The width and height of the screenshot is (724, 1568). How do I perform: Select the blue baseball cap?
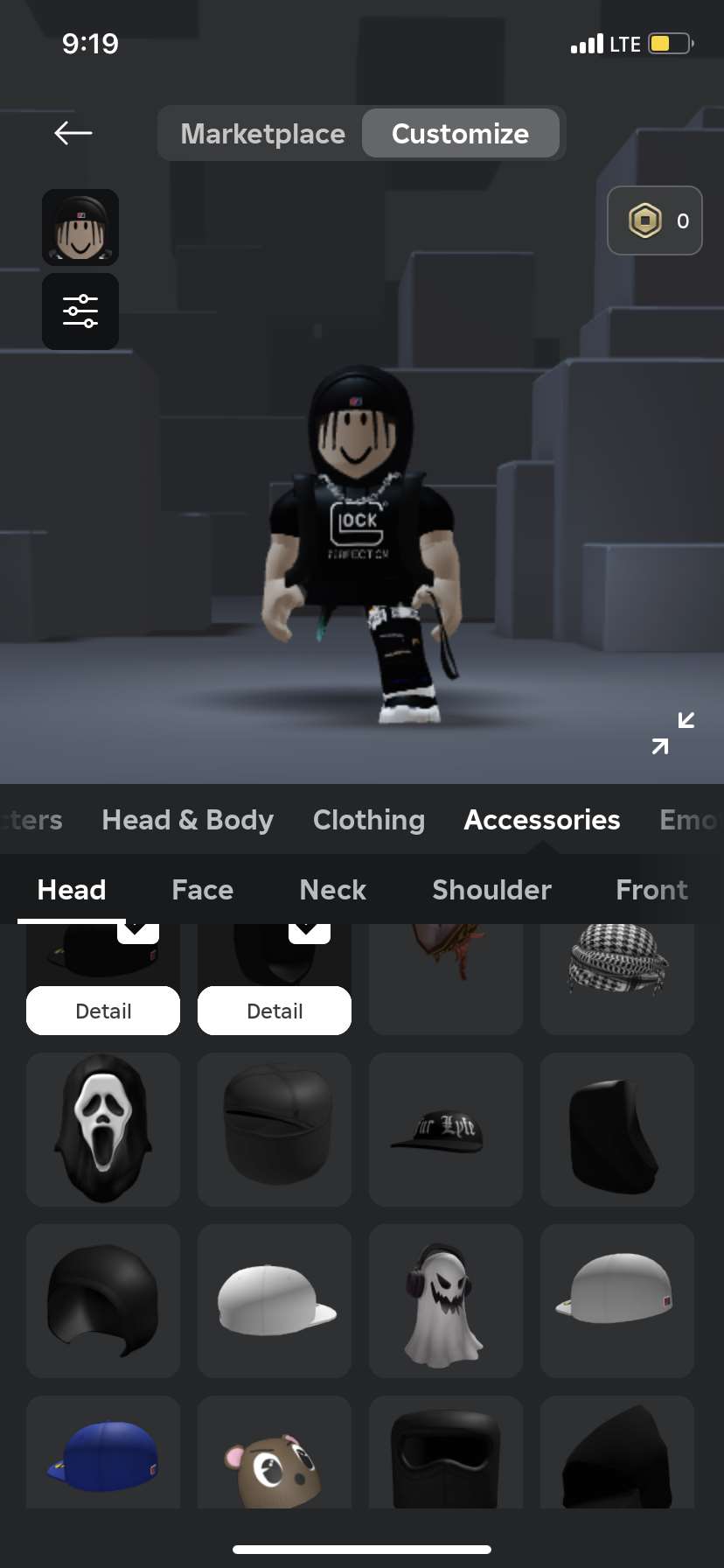(103, 1452)
